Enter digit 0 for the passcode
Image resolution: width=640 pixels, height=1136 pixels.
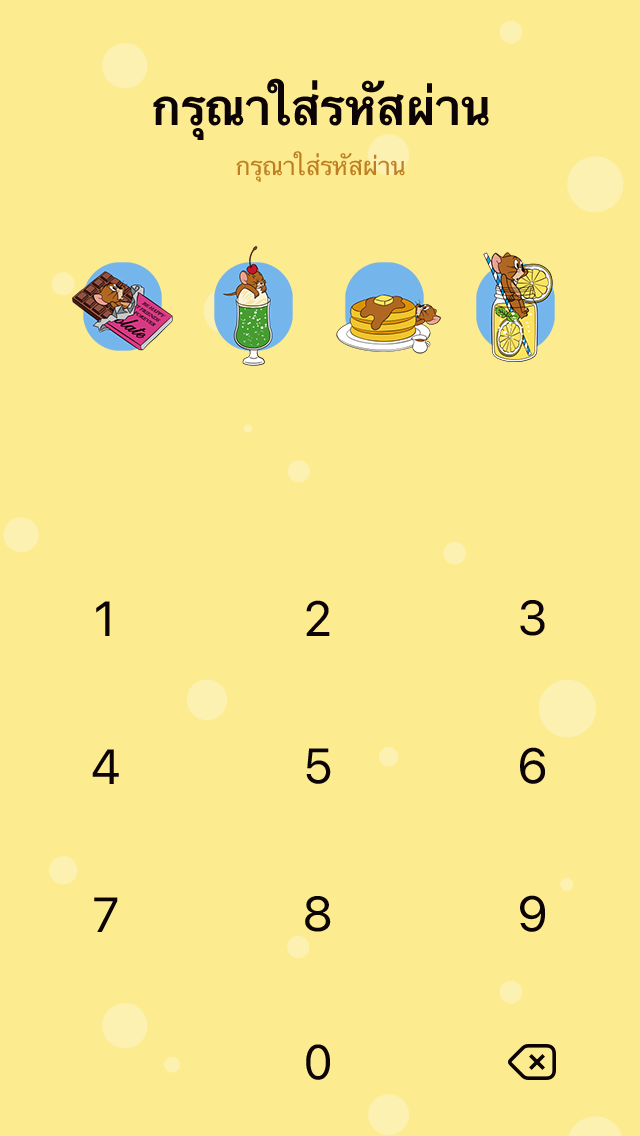pos(318,1063)
